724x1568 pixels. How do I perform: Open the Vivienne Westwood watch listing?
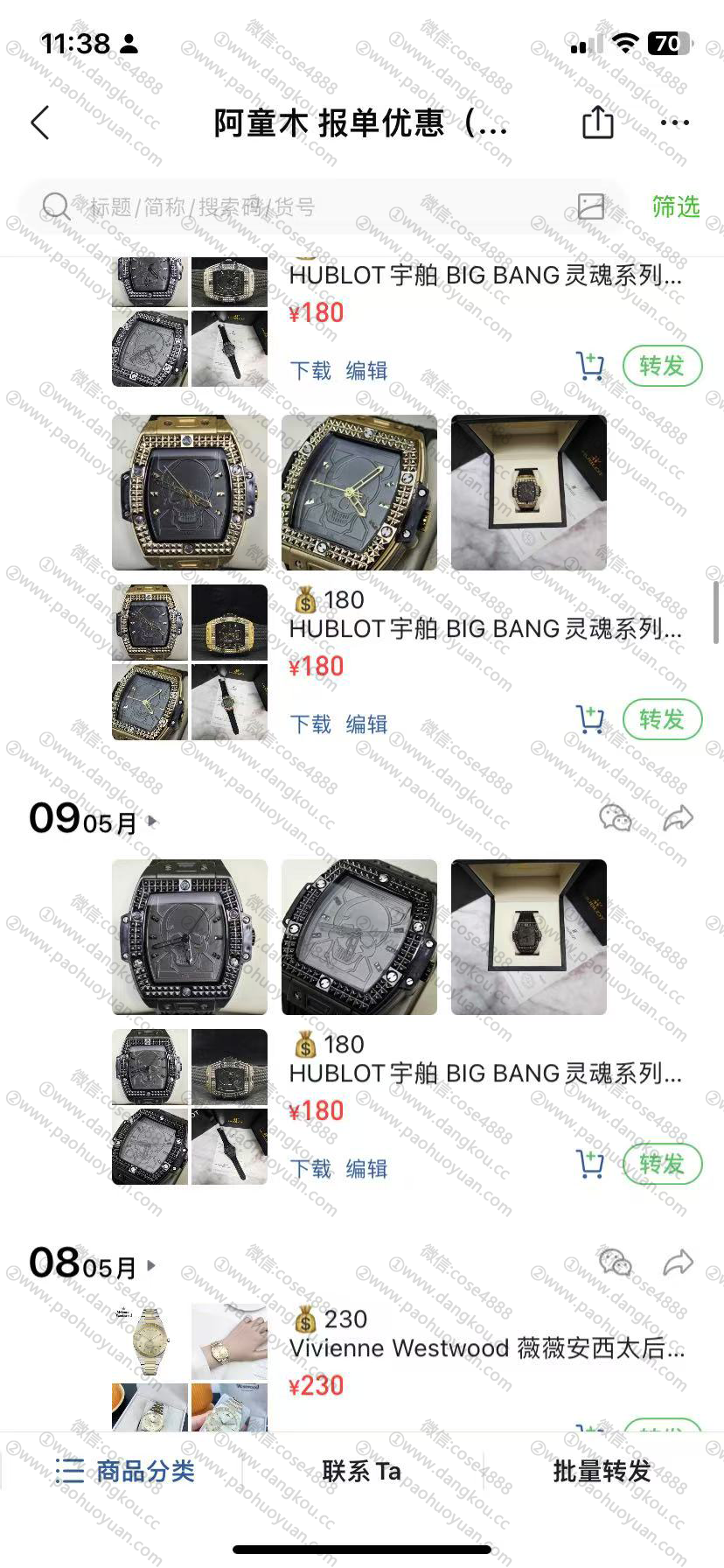click(x=486, y=1347)
